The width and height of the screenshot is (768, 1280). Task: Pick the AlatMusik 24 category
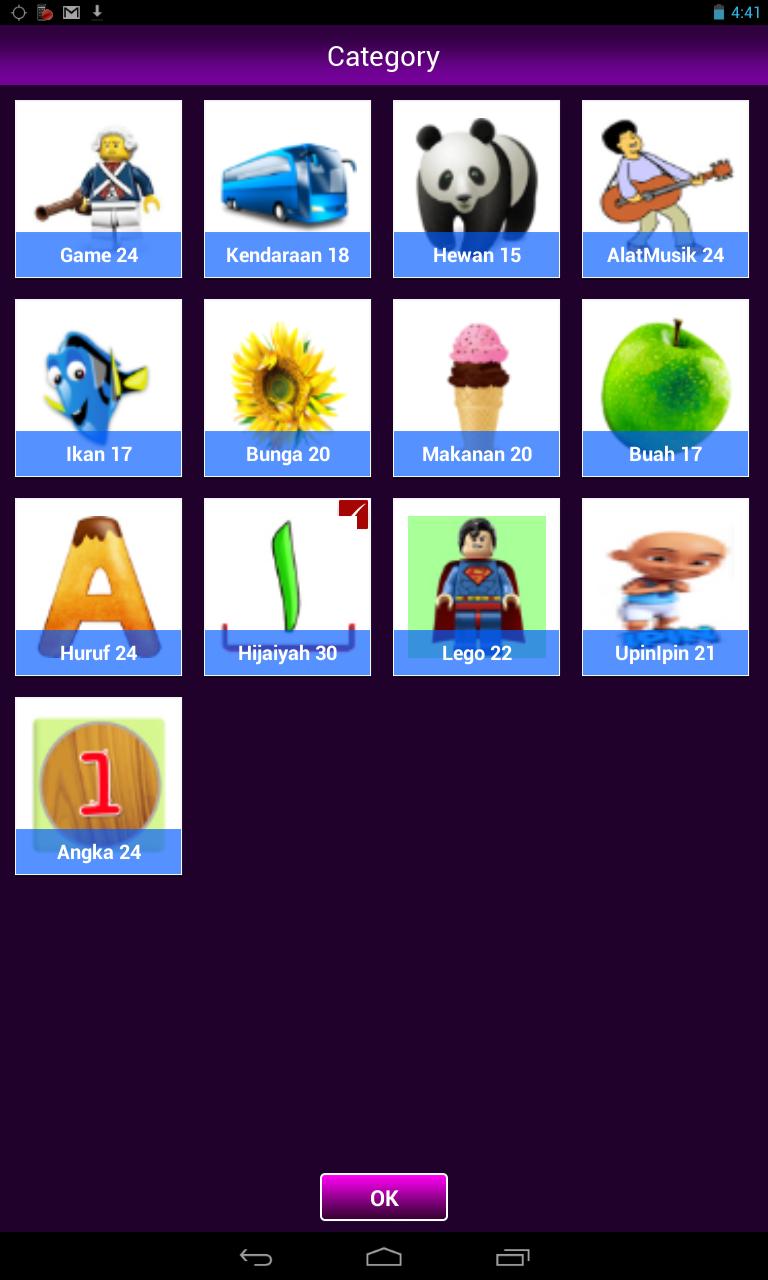(x=665, y=189)
